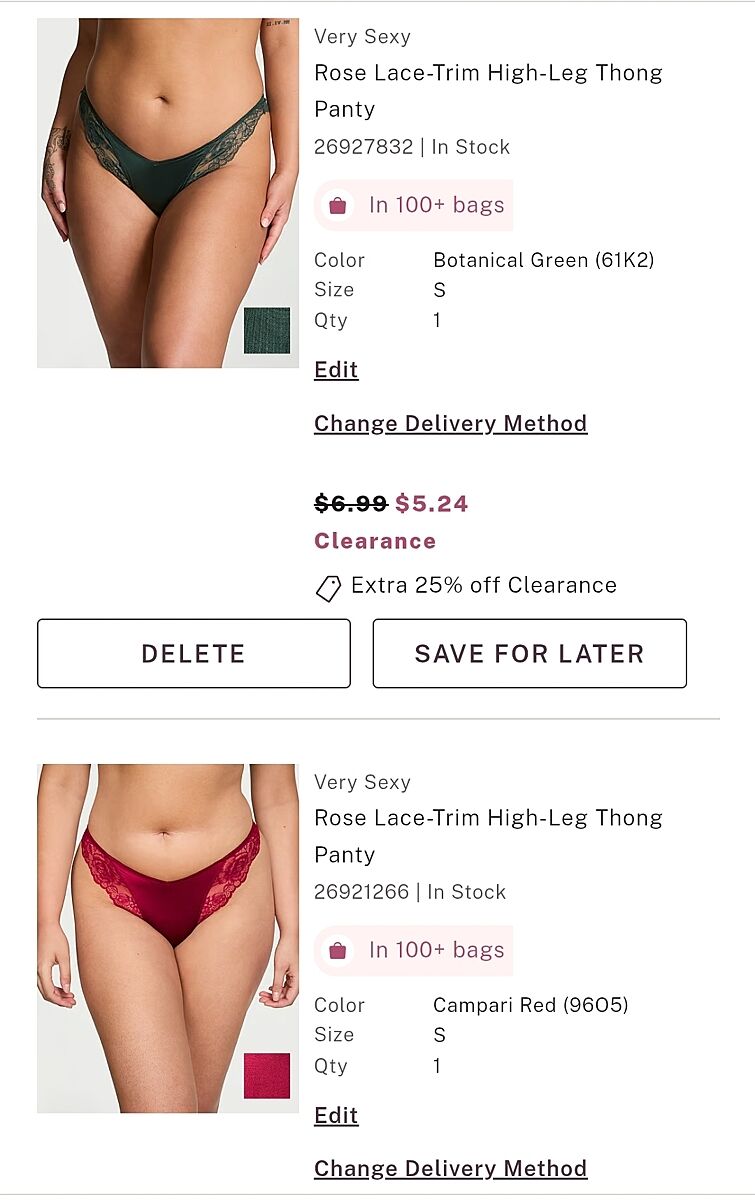Edit the Botanical Green panty options
The height and width of the screenshot is (1200, 755).
coord(336,370)
